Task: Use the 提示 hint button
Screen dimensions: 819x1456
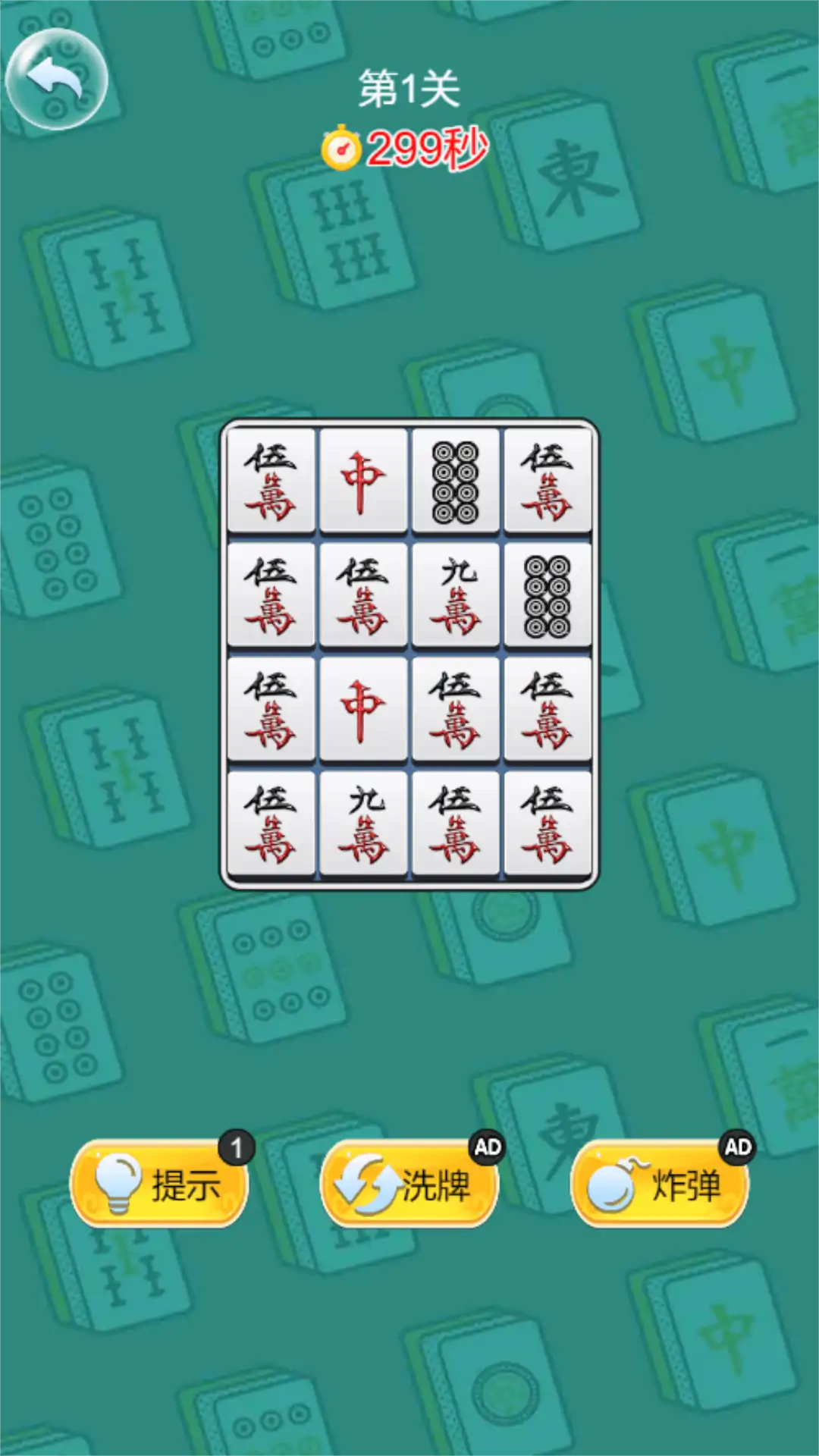Action: (159, 1184)
